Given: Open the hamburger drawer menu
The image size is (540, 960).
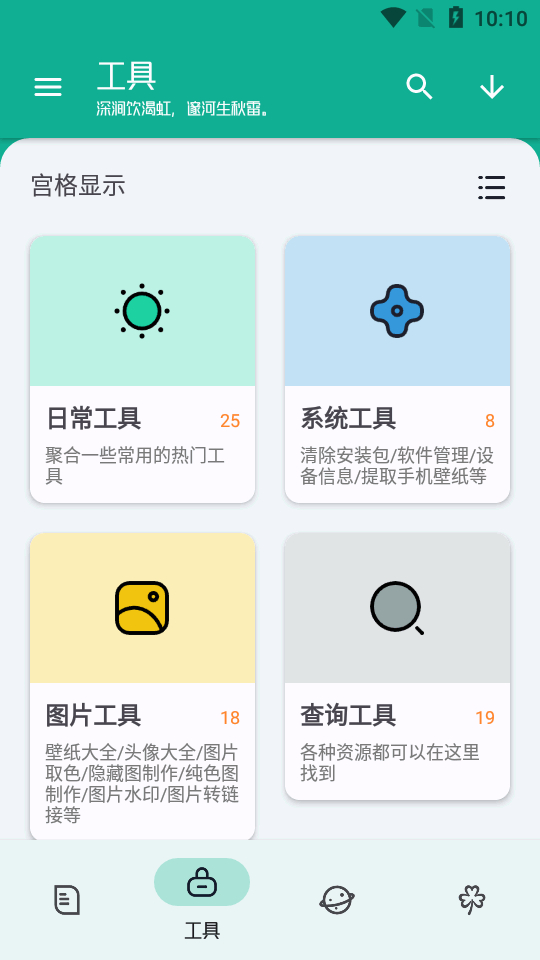Looking at the screenshot, I should (x=48, y=87).
